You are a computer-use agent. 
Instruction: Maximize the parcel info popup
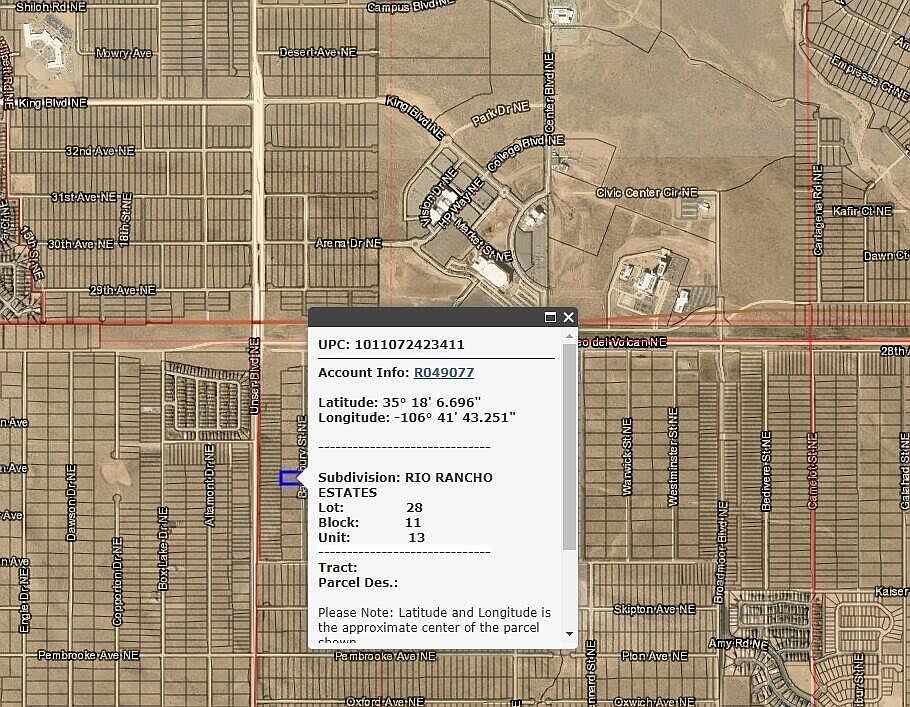[x=550, y=317]
